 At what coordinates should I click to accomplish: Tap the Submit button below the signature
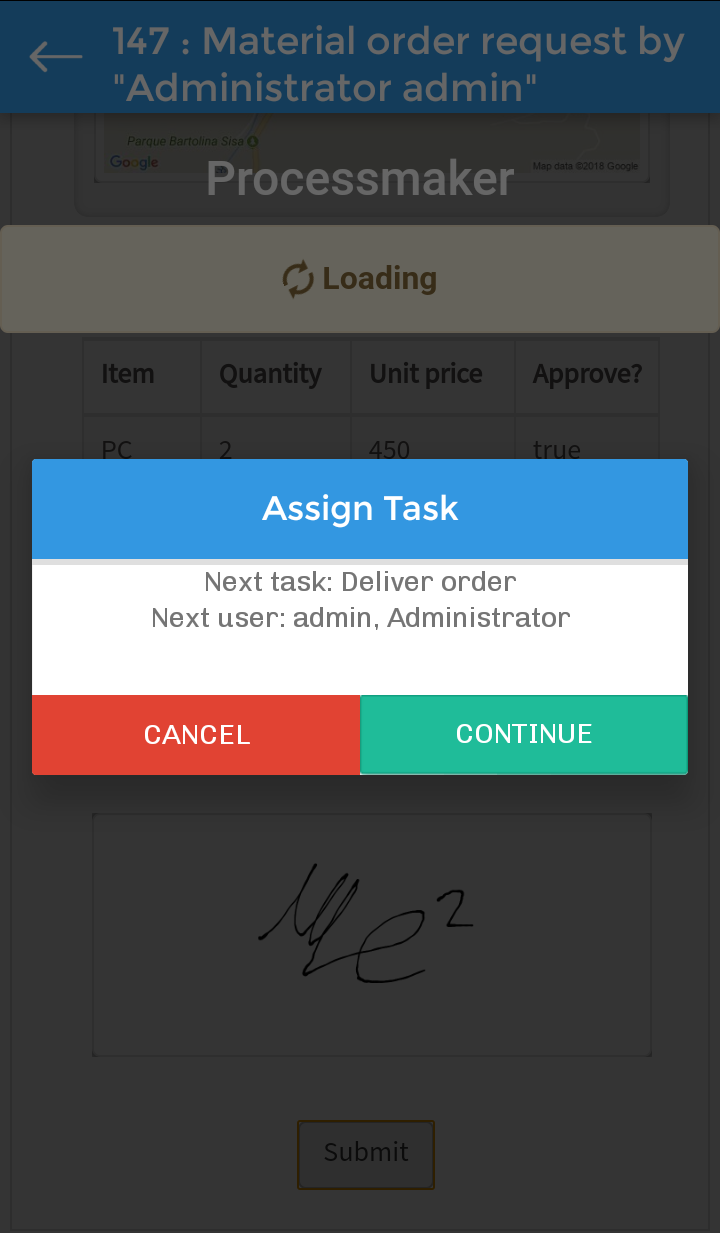(x=366, y=1153)
